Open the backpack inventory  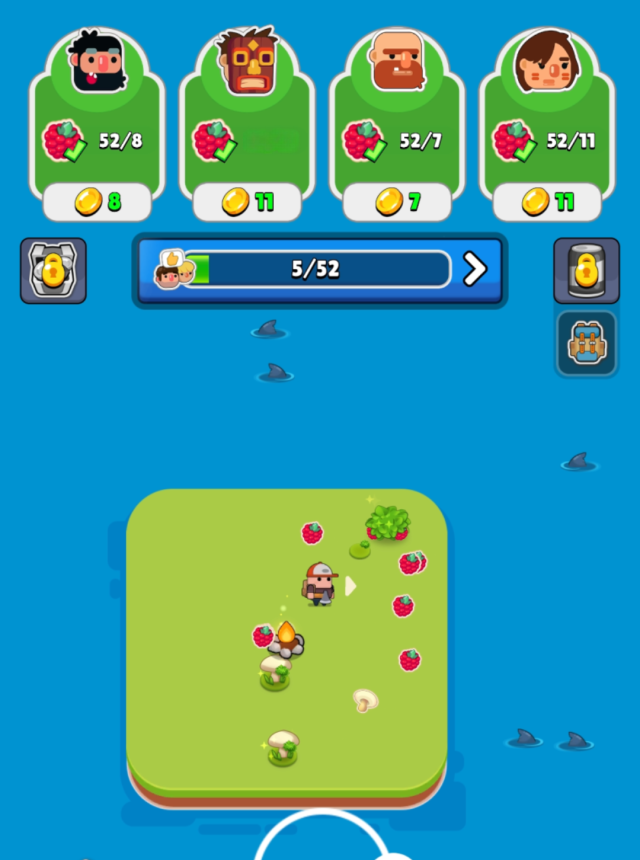(587, 344)
